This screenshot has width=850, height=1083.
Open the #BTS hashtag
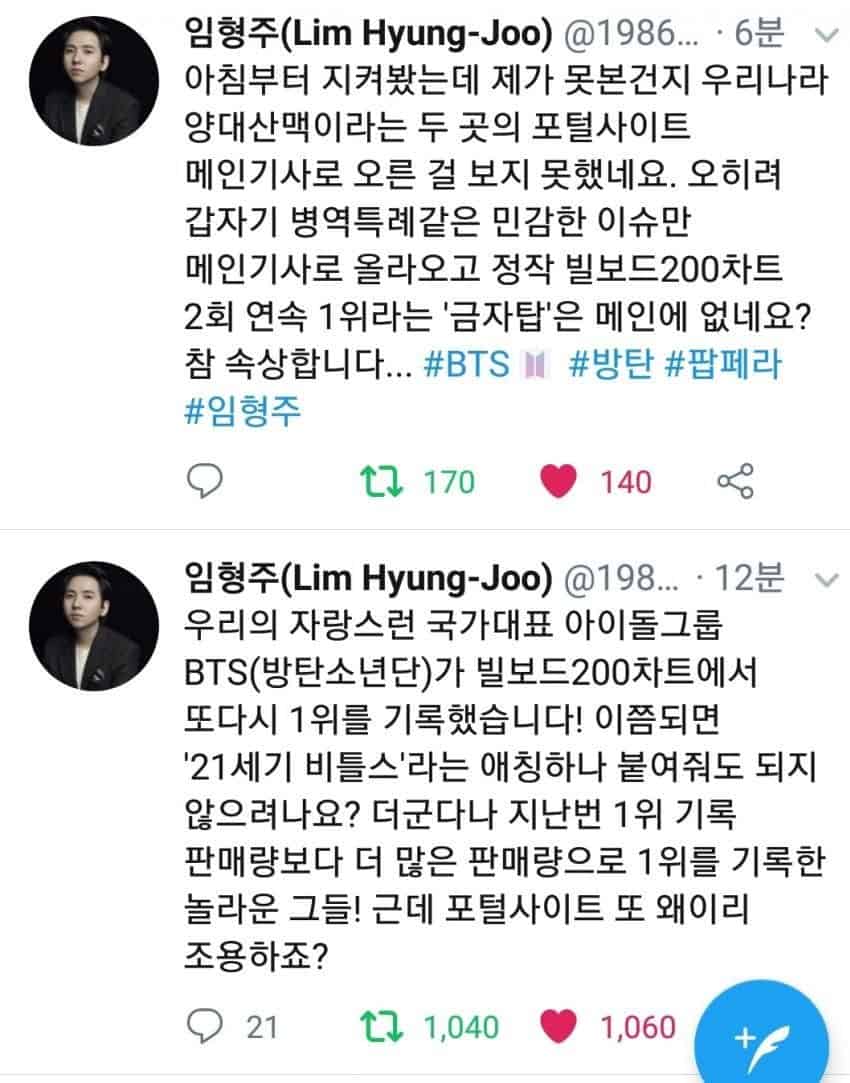pyautogui.click(x=469, y=365)
